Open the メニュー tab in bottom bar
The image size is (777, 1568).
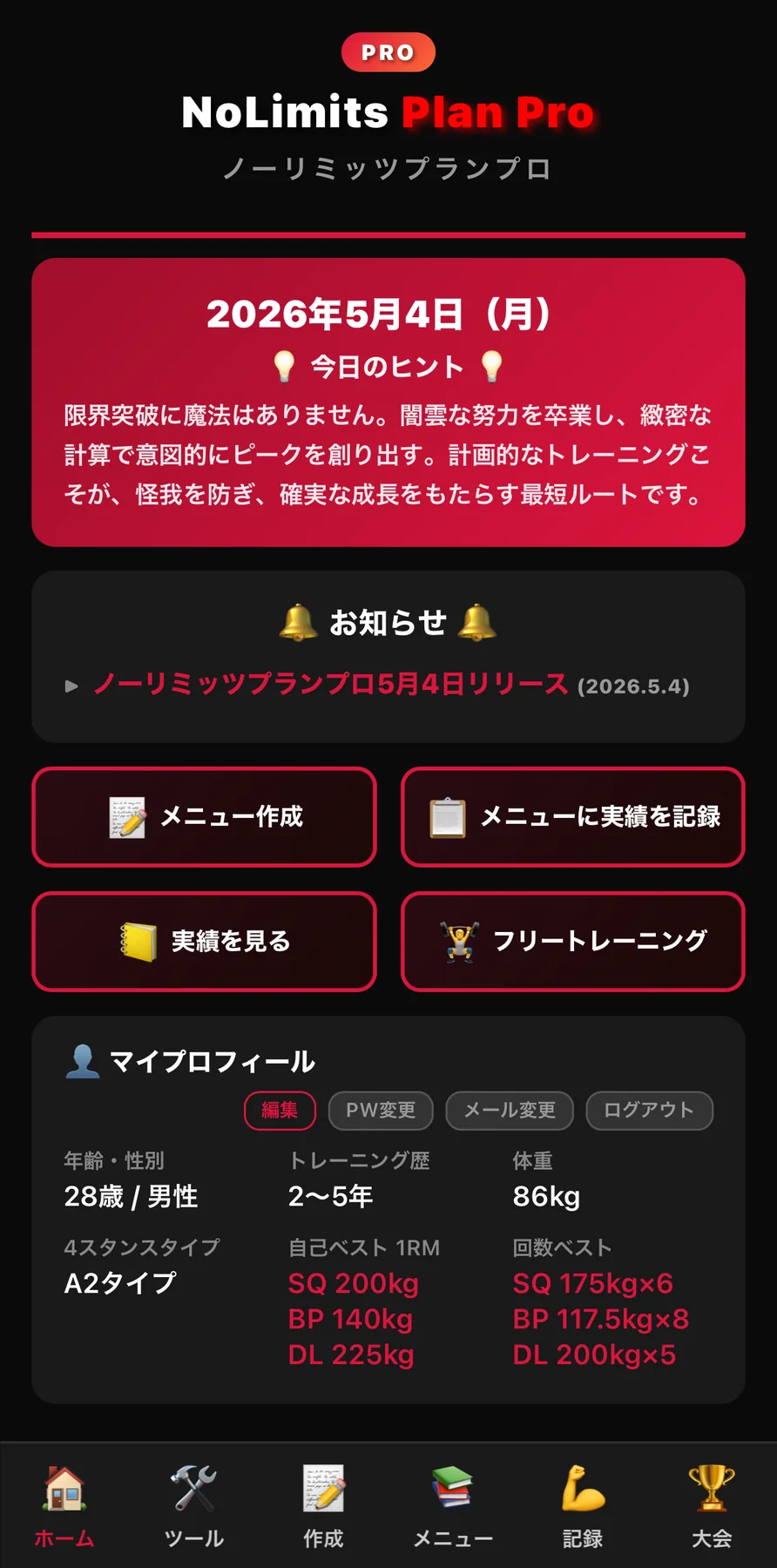(x=453, y=1507)
